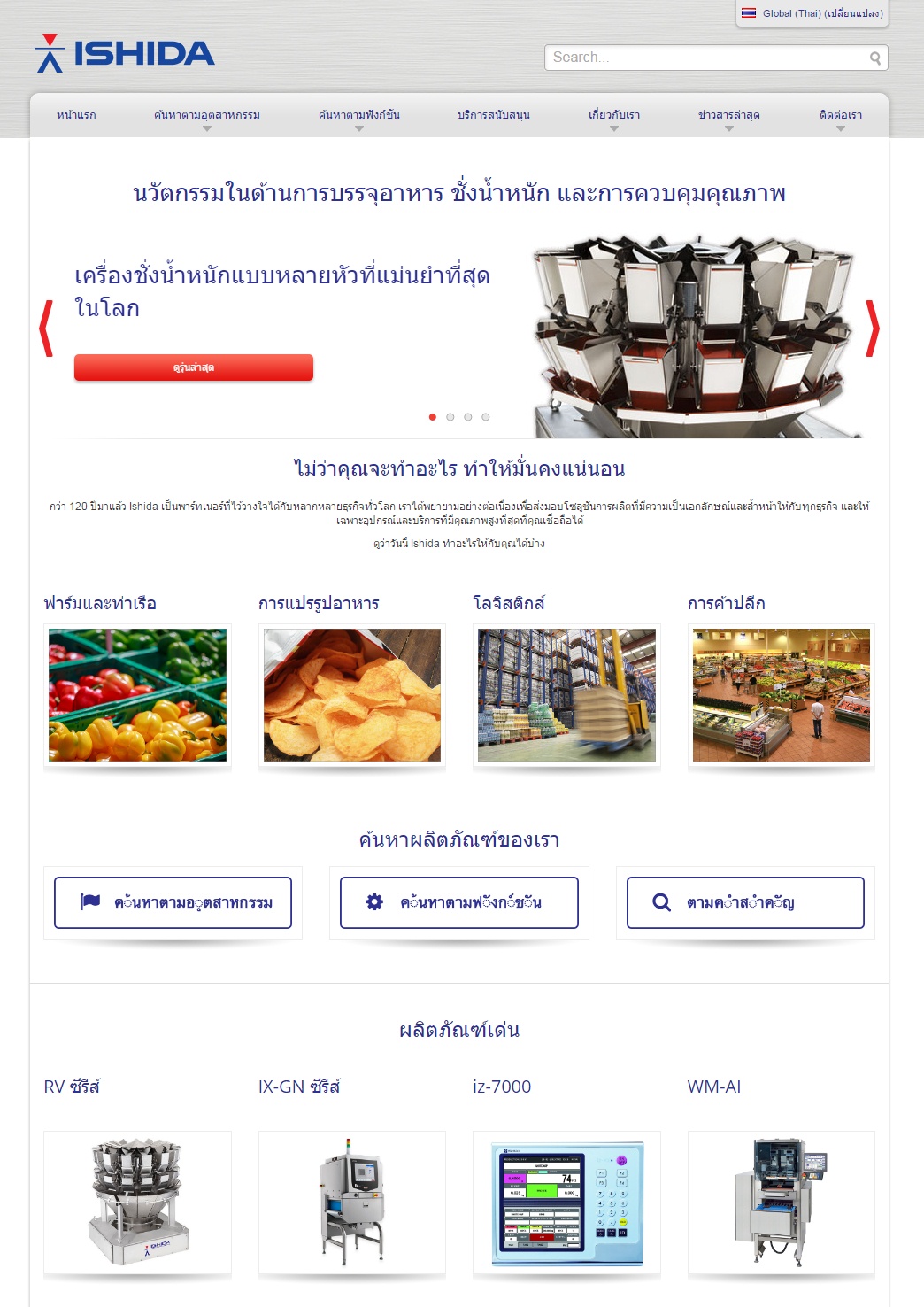
Task: Tap the magnifier icon in search box
Action: [874, 58]
